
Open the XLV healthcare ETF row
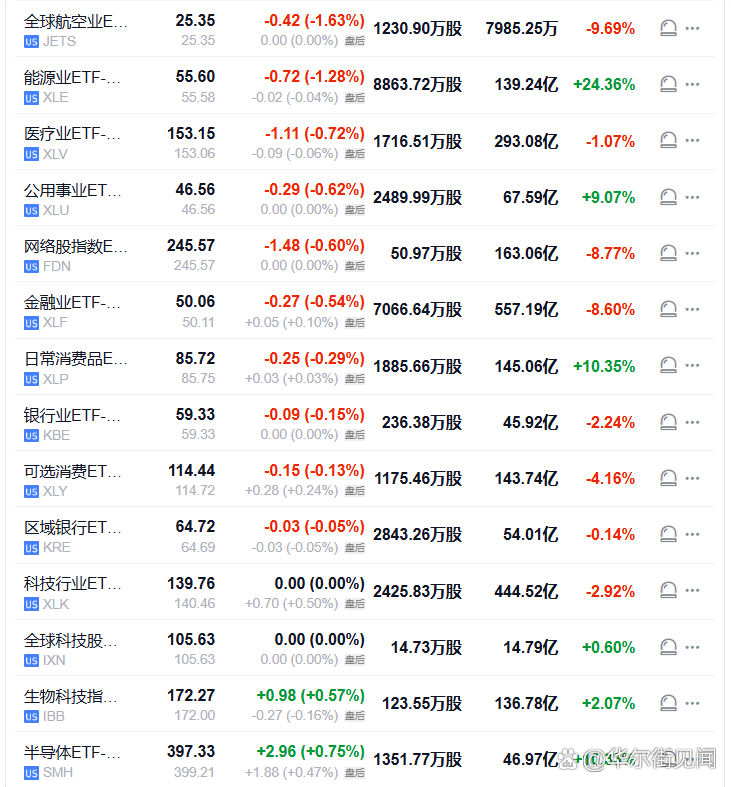[x=72, y=134]
